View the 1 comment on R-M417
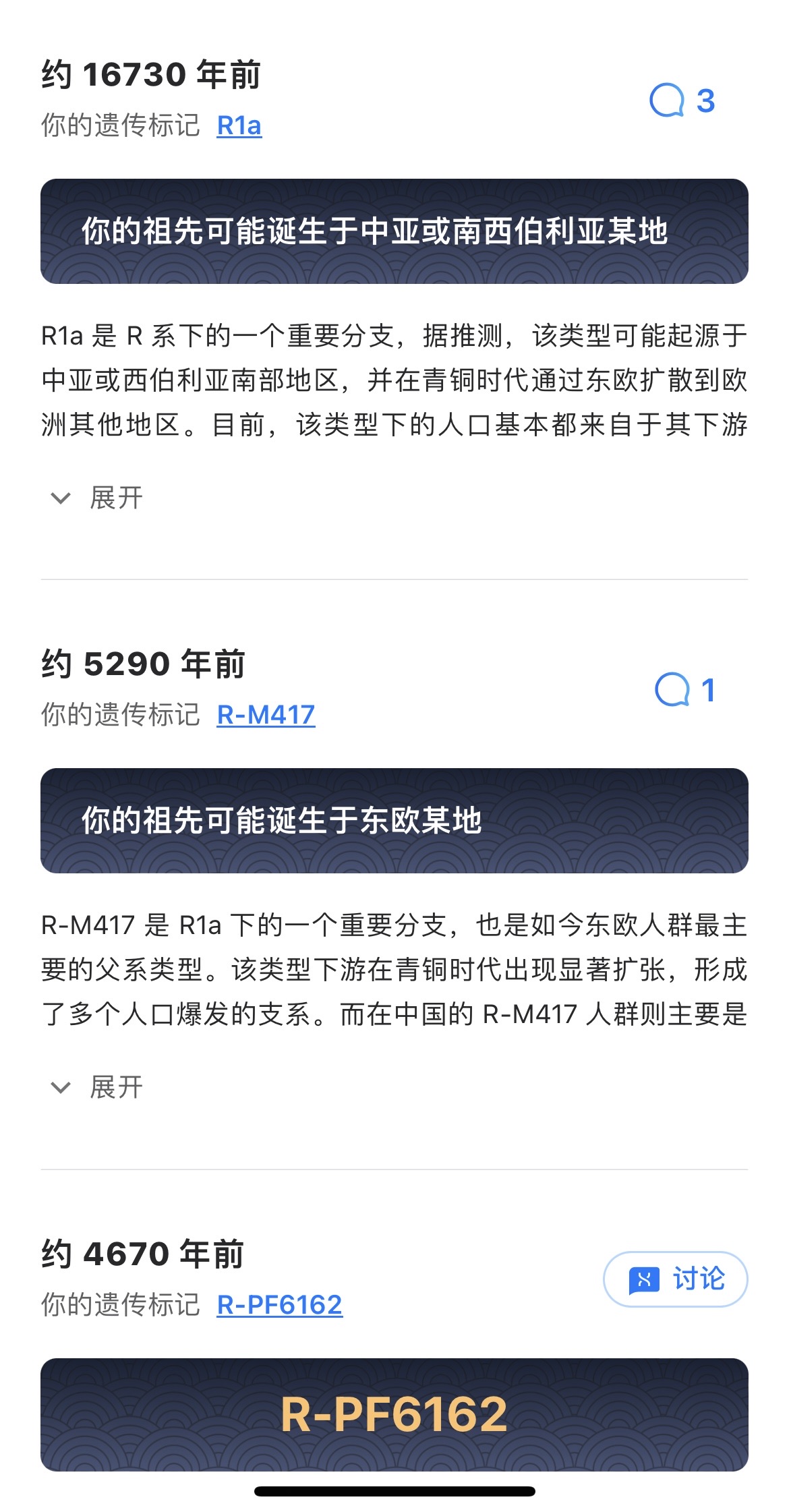Viewport: 789px width, 1512px height. point(685,690)
